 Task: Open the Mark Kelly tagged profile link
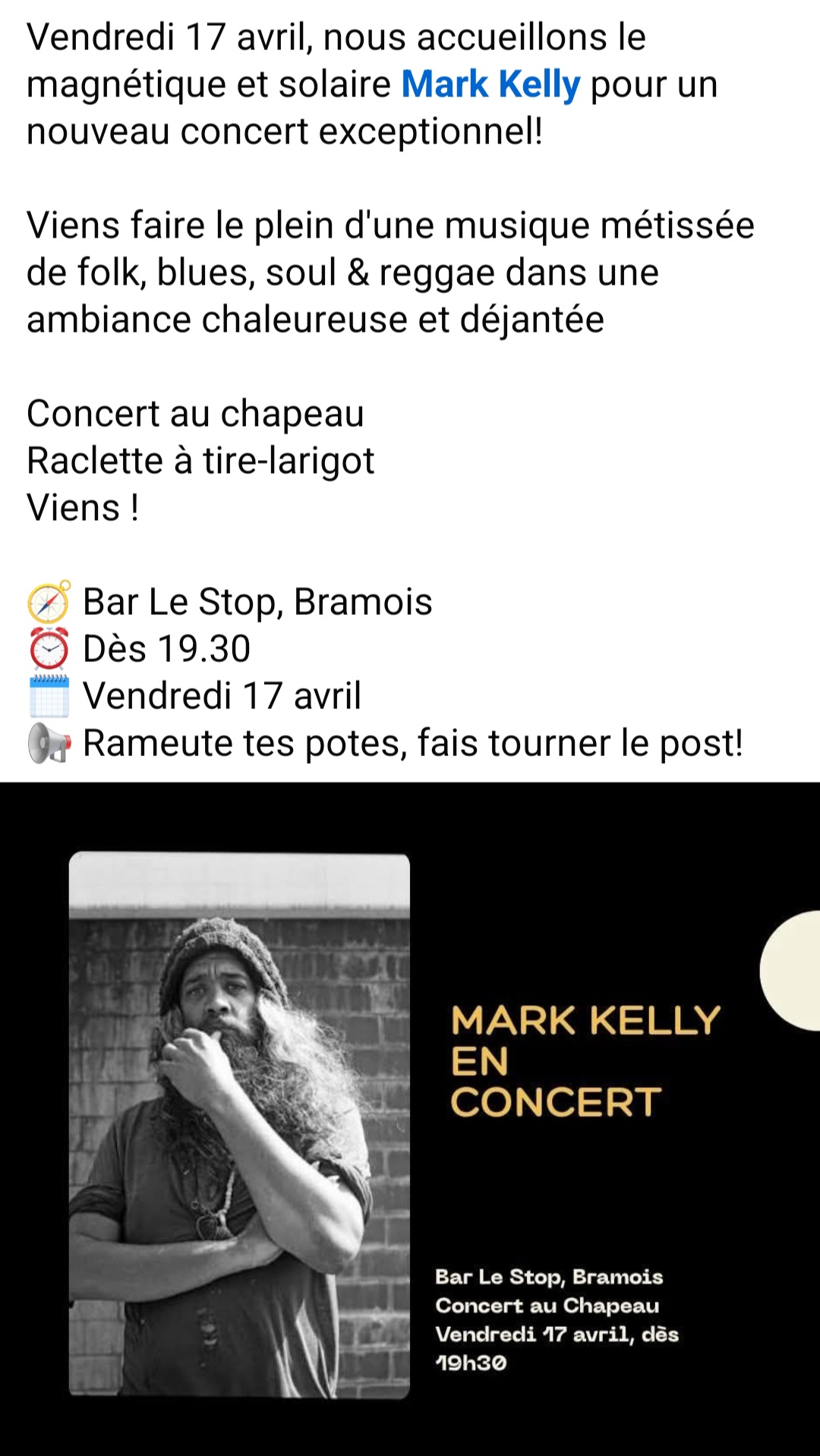[490, 84]
